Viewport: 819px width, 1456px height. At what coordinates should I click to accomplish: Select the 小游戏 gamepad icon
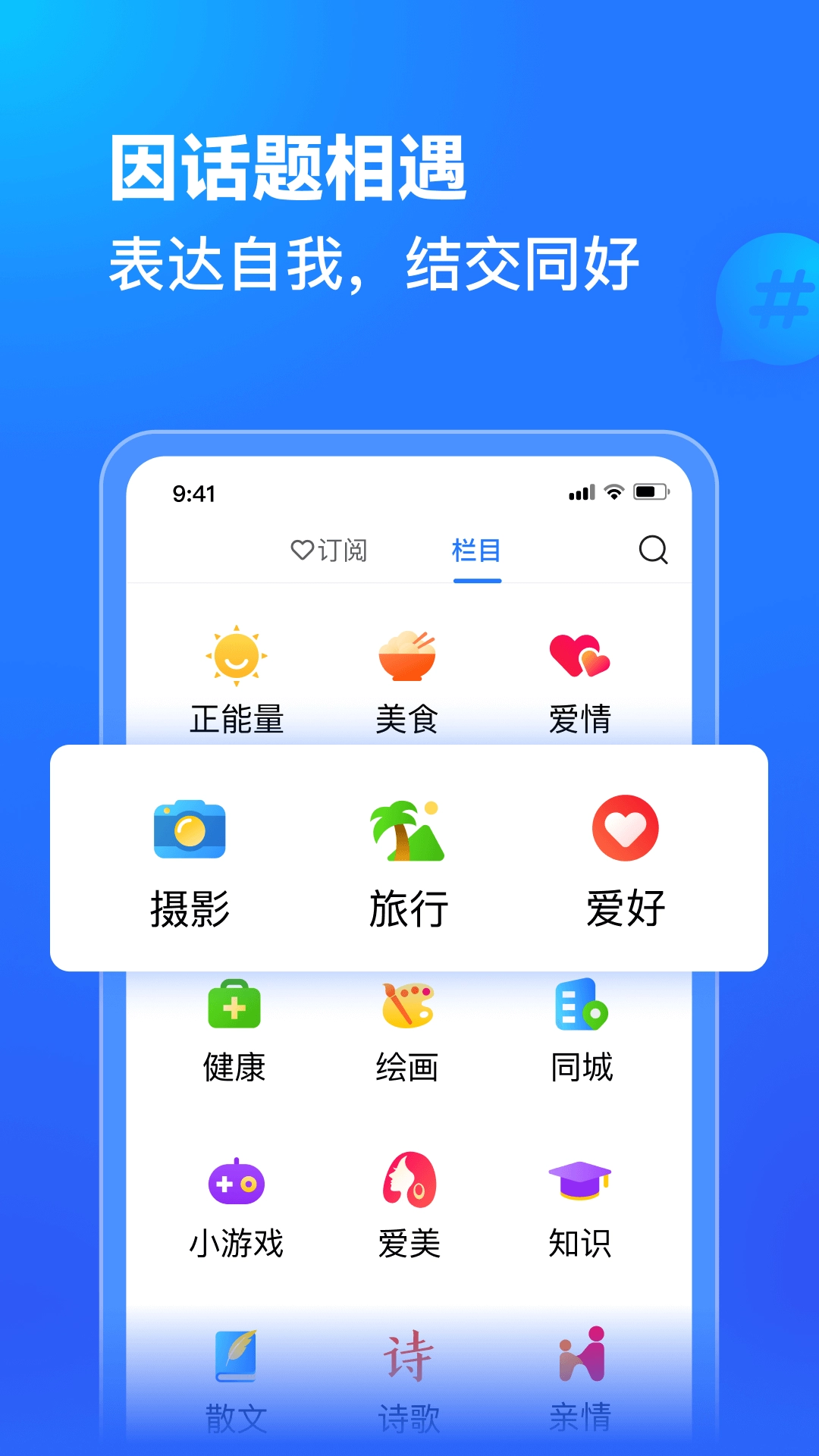pyautogui.click(x=237, y=1181)
